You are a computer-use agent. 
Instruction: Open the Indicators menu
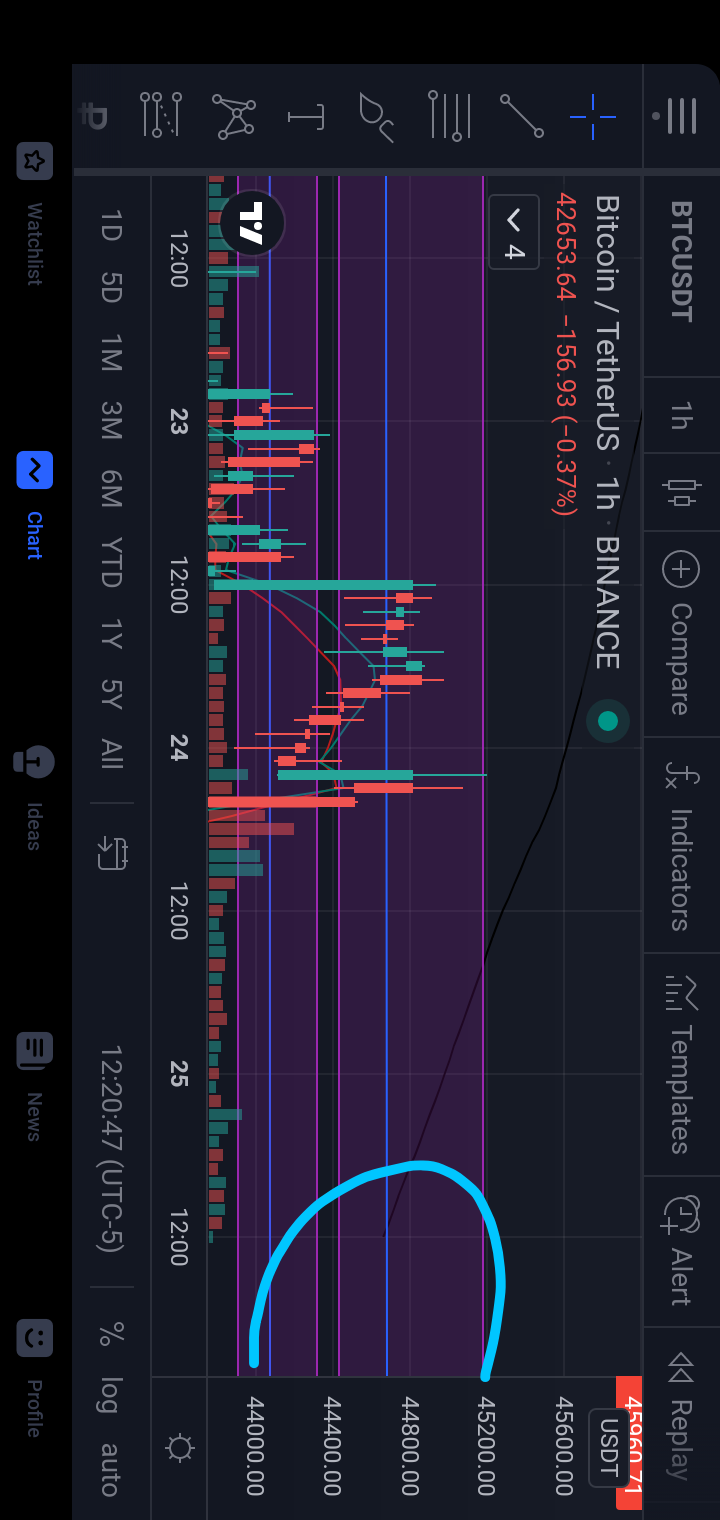coord(680,845)
